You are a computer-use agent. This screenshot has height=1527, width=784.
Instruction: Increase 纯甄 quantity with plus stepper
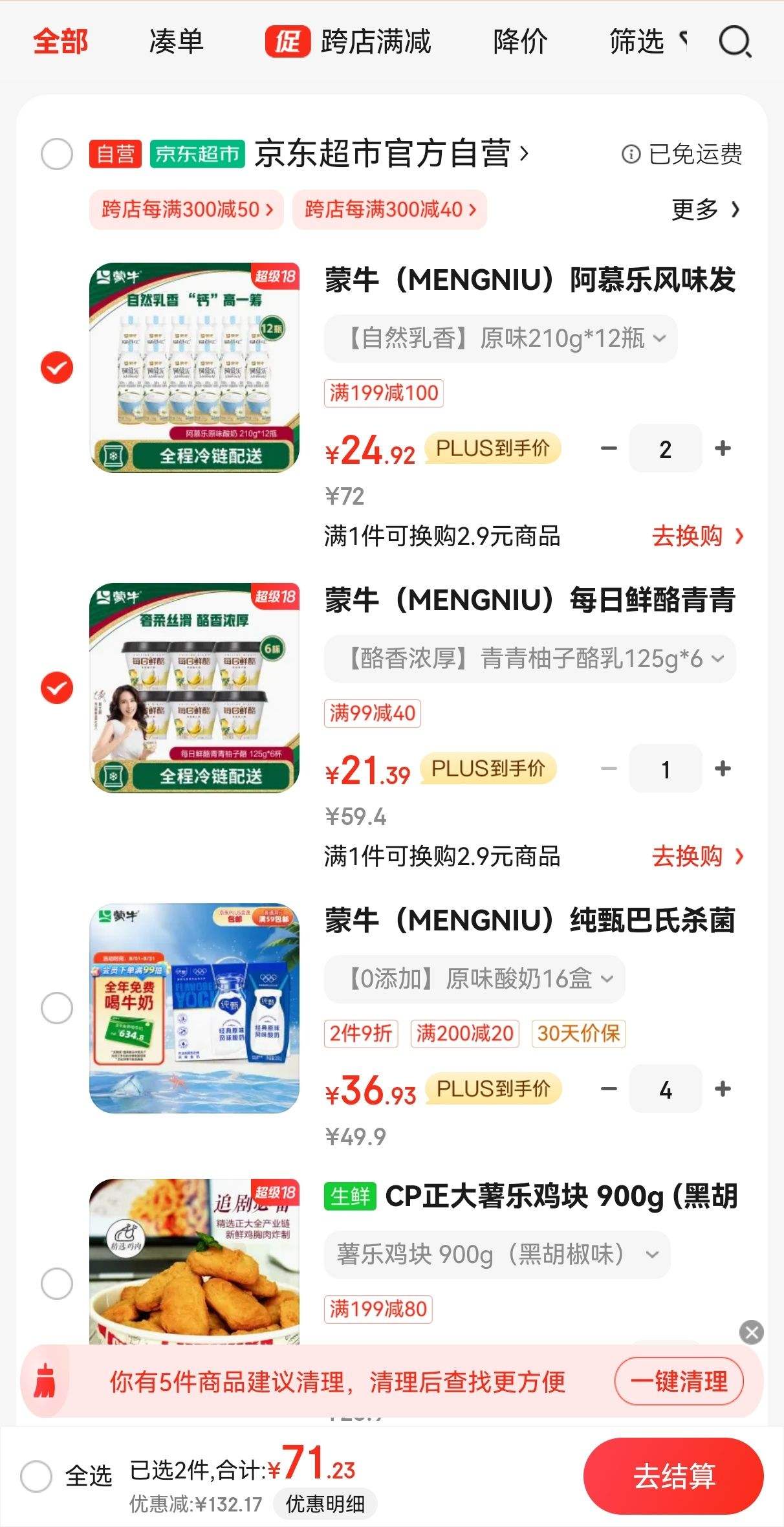coord(723,1088)
